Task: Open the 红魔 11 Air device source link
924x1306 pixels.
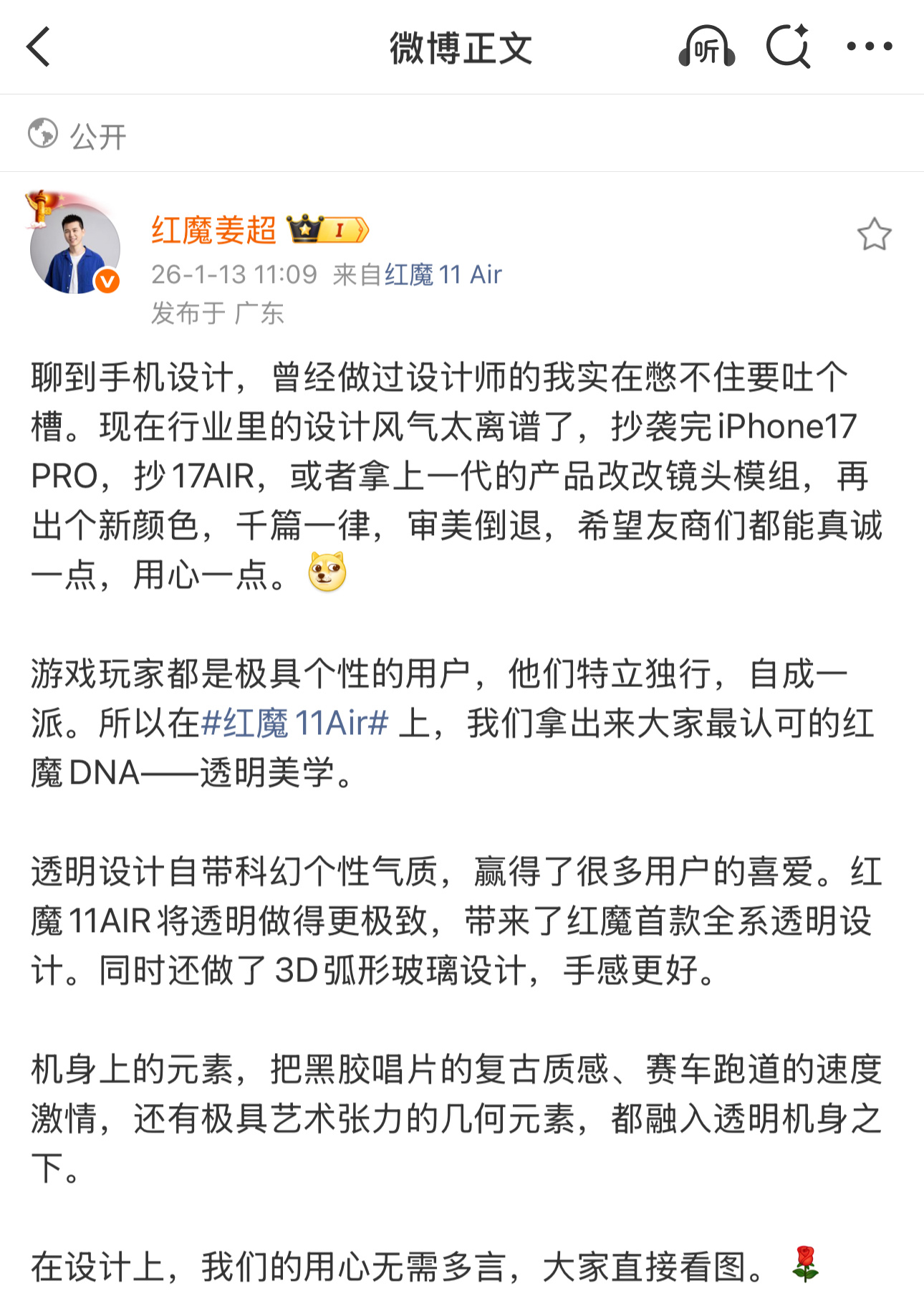Action: (443, 275)
